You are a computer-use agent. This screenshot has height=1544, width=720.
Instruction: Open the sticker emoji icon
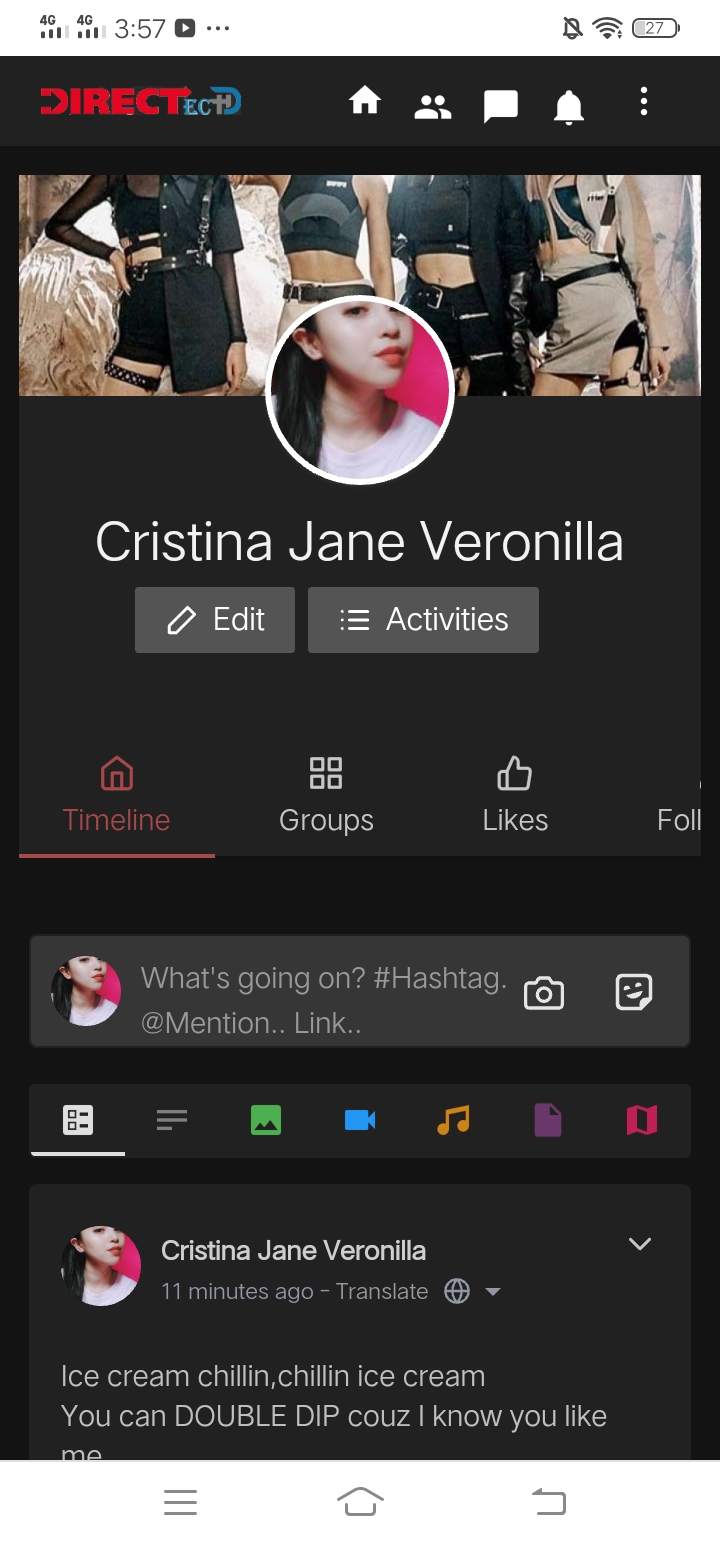[x=634, y=992]
